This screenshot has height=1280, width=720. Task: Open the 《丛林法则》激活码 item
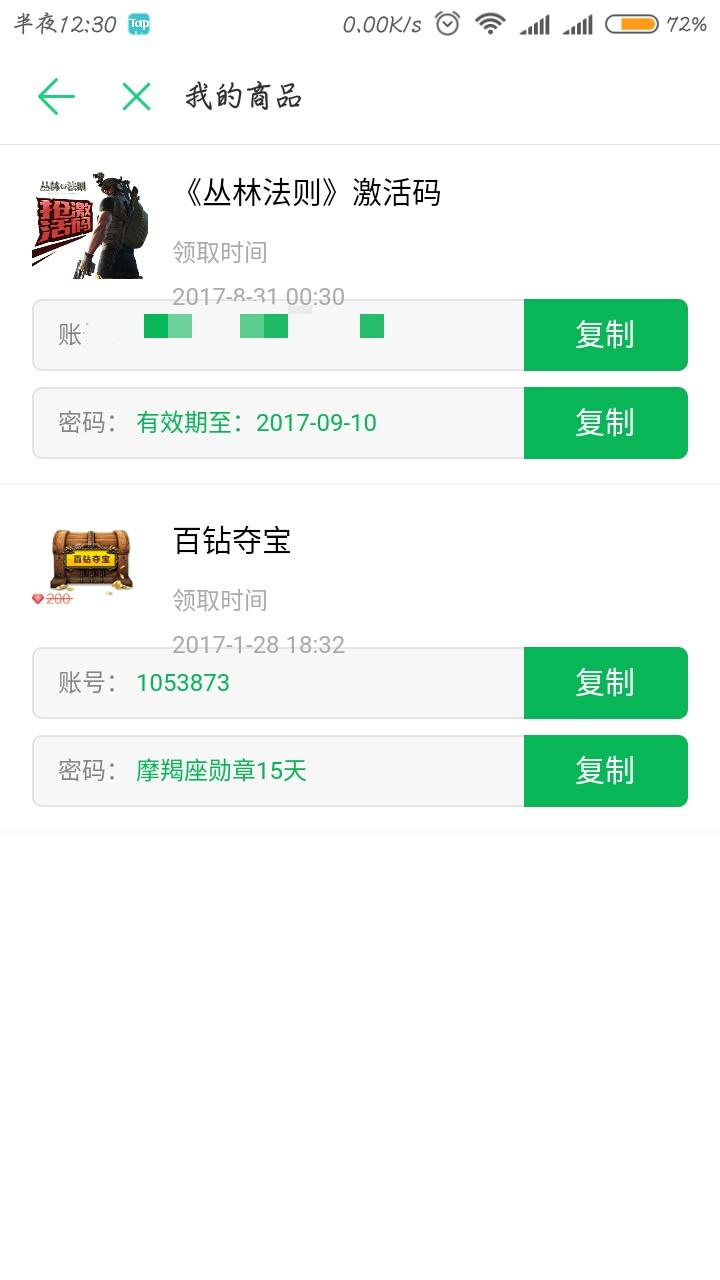pos(306,193)
